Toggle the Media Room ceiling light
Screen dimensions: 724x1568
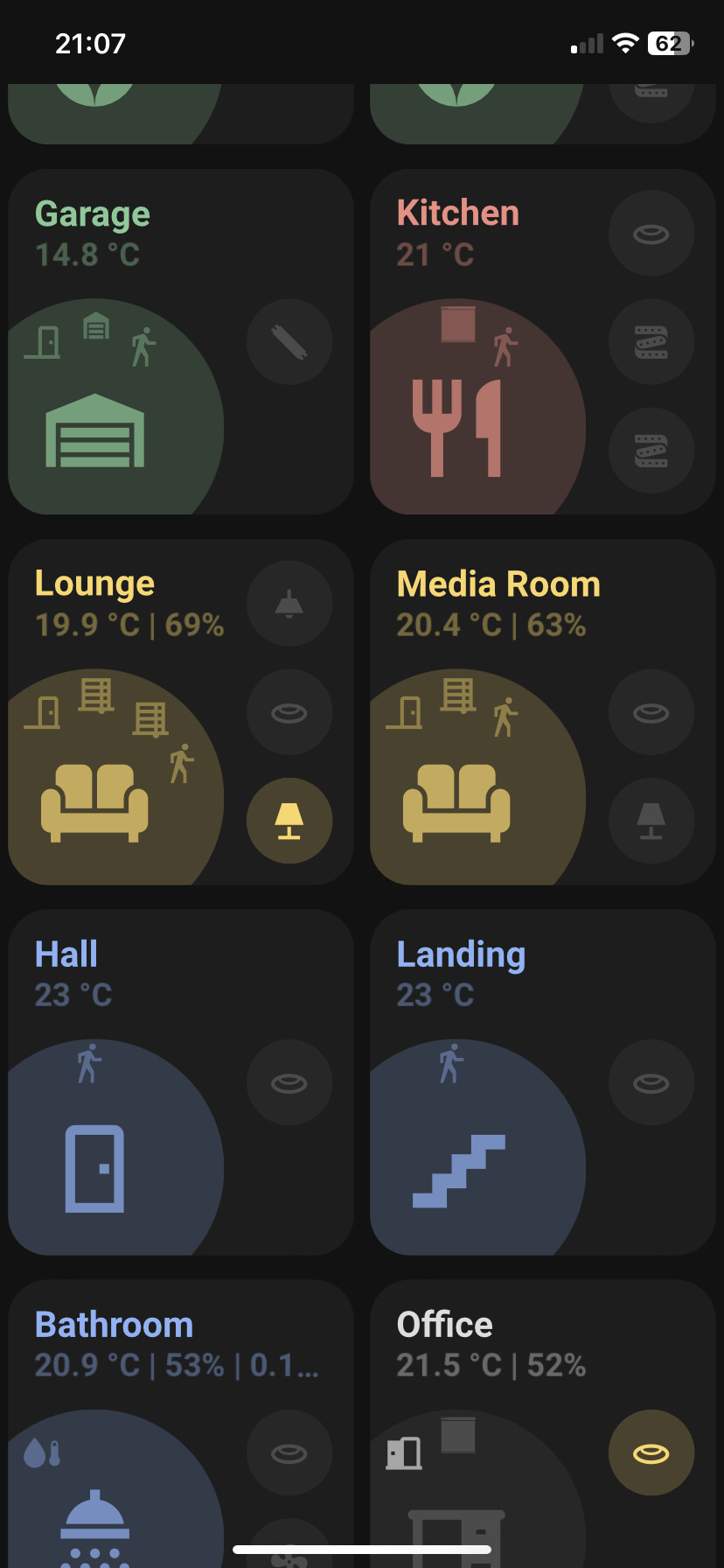point(651,712)
